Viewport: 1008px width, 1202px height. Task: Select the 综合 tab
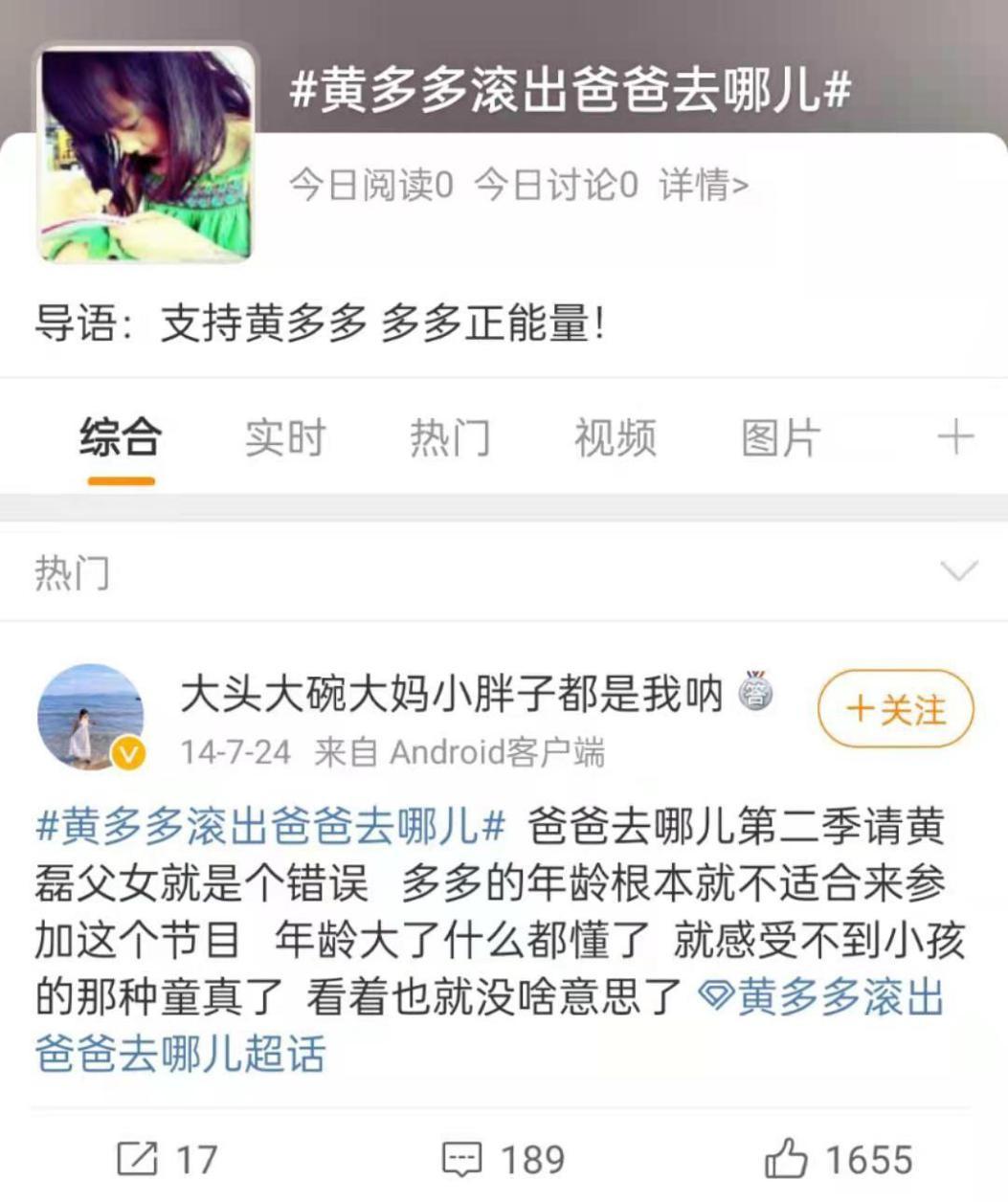click(x=121, y=439)
